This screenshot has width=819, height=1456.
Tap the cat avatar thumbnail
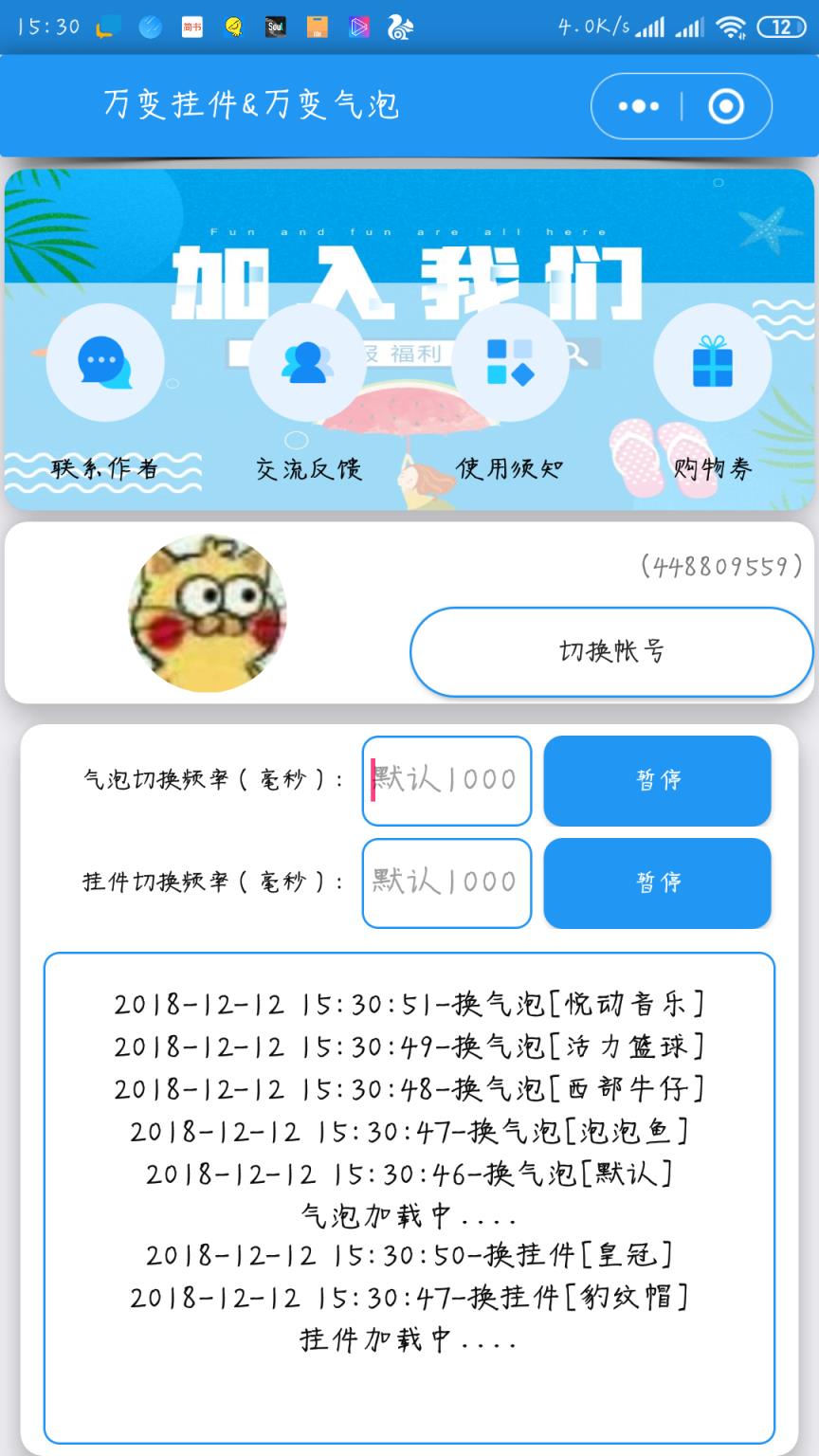pyautogui.click(x=209, y=611)
